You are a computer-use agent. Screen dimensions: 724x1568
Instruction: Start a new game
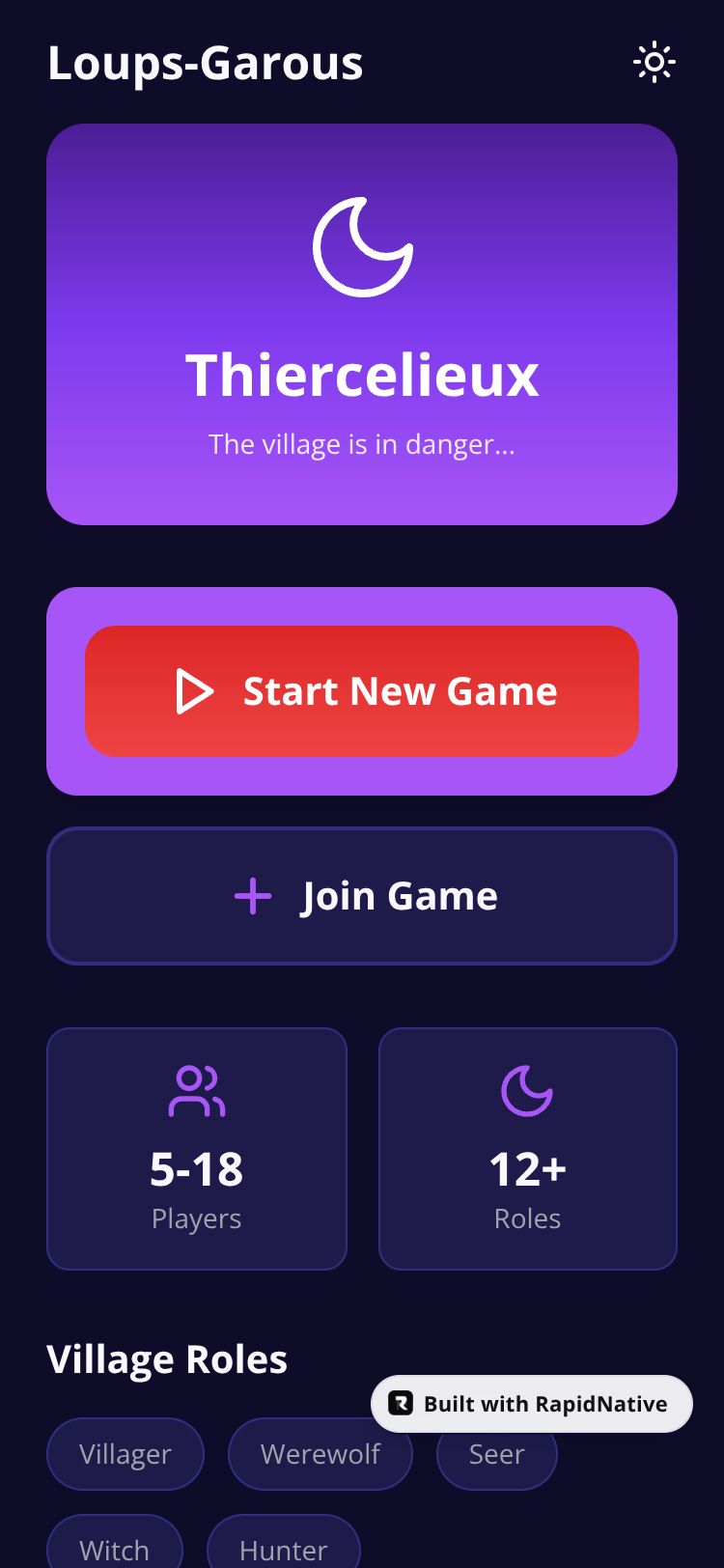coord(362,691)
